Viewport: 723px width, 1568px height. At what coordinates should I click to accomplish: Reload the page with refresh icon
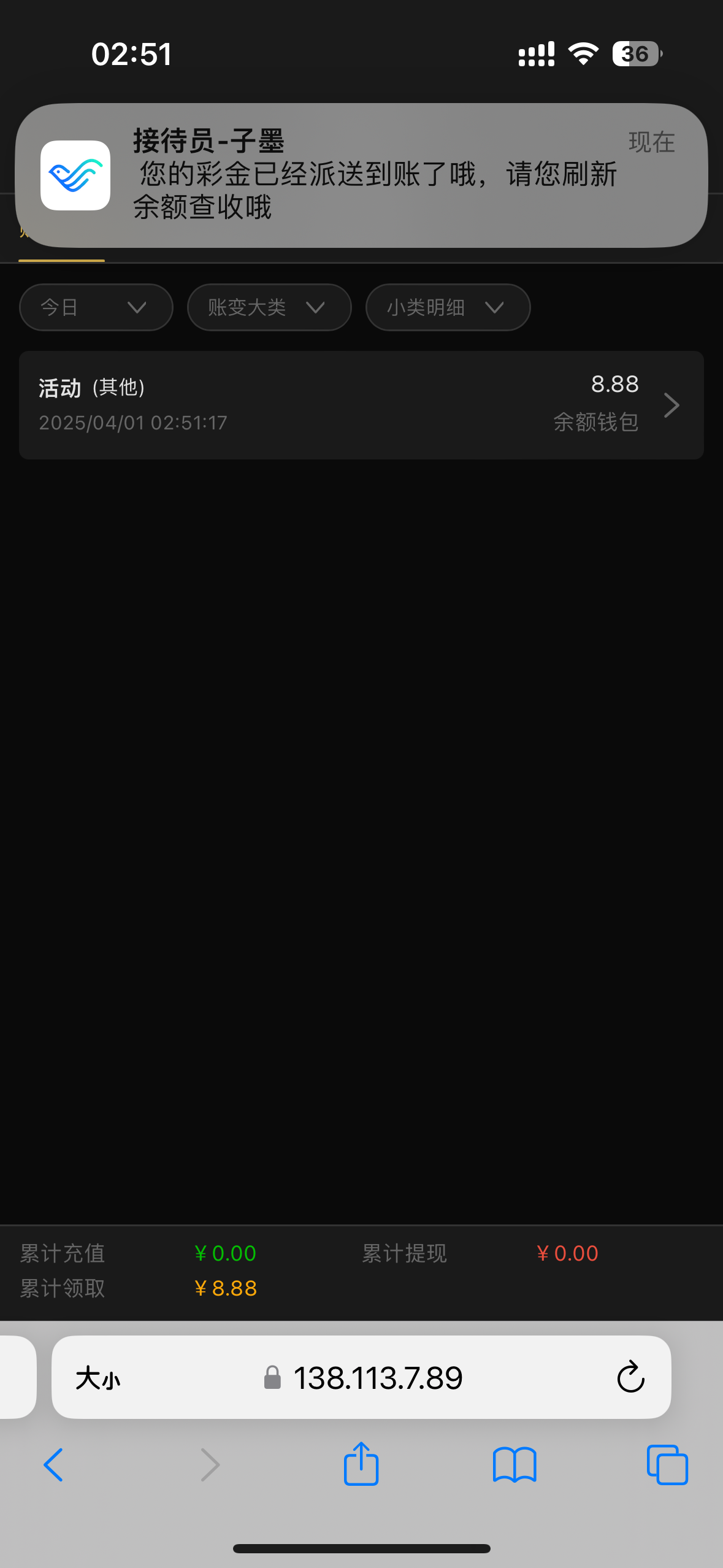coord(630,1378)
